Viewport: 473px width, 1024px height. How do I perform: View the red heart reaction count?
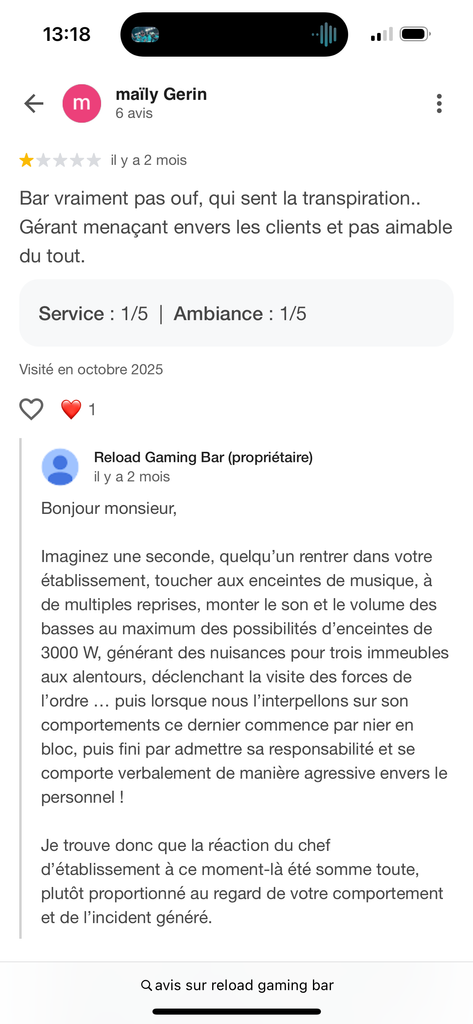tap(78, 409)
